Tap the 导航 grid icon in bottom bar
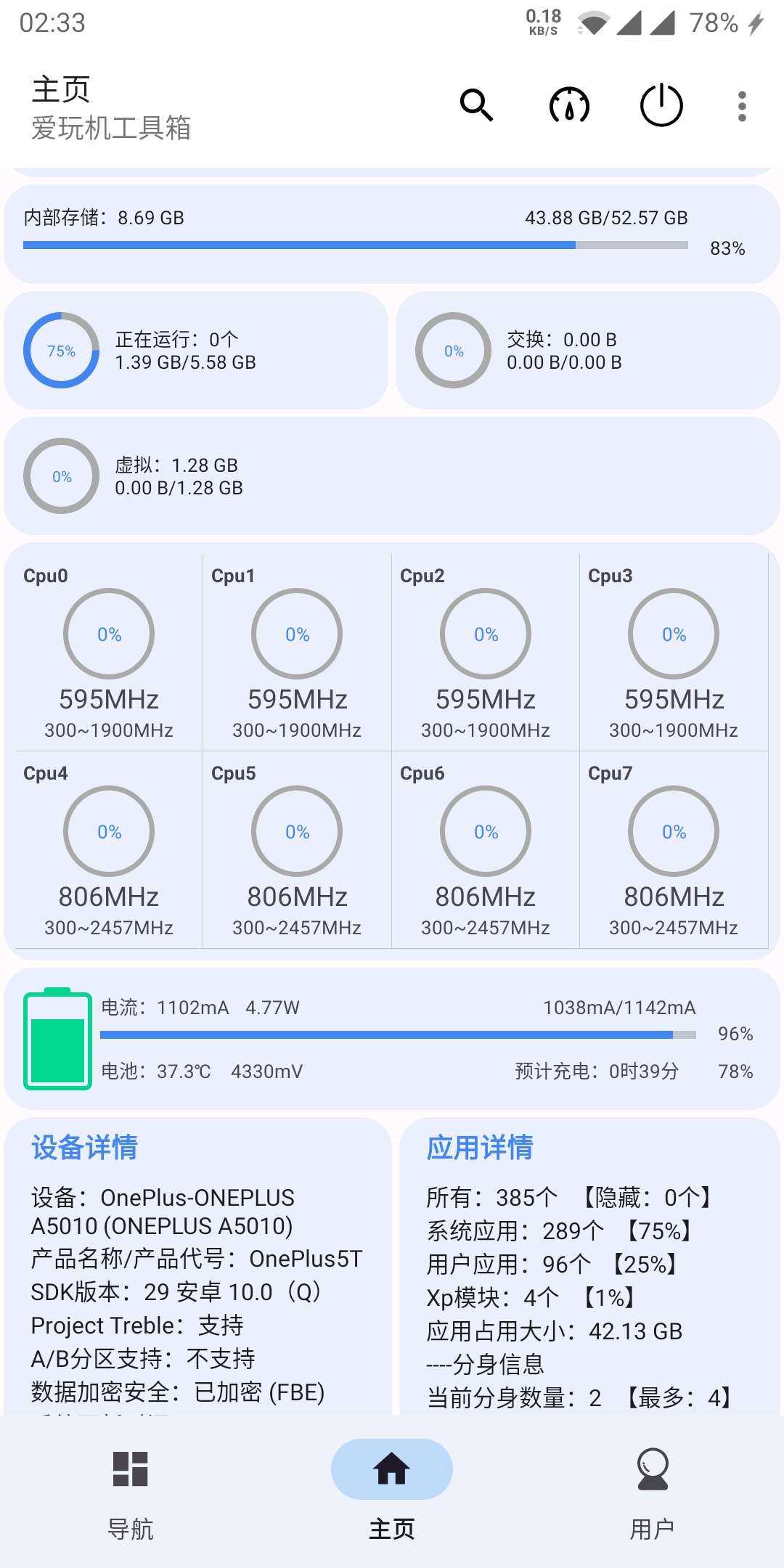The width and height of the screenshot is (784, 1568). point(131,1468)
